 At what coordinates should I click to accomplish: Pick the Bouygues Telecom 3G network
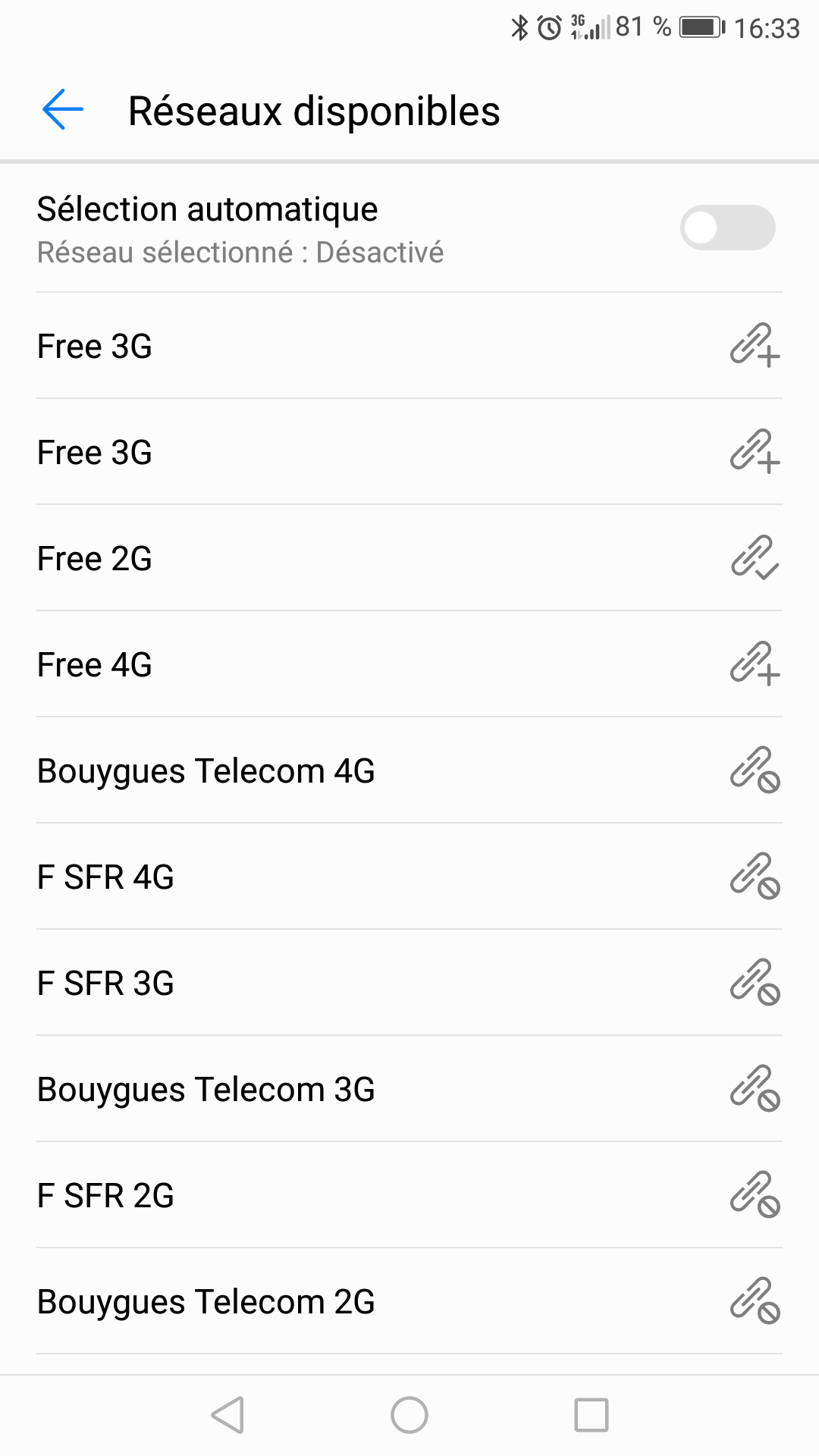pyautogui.click(x=409, y=1089)
